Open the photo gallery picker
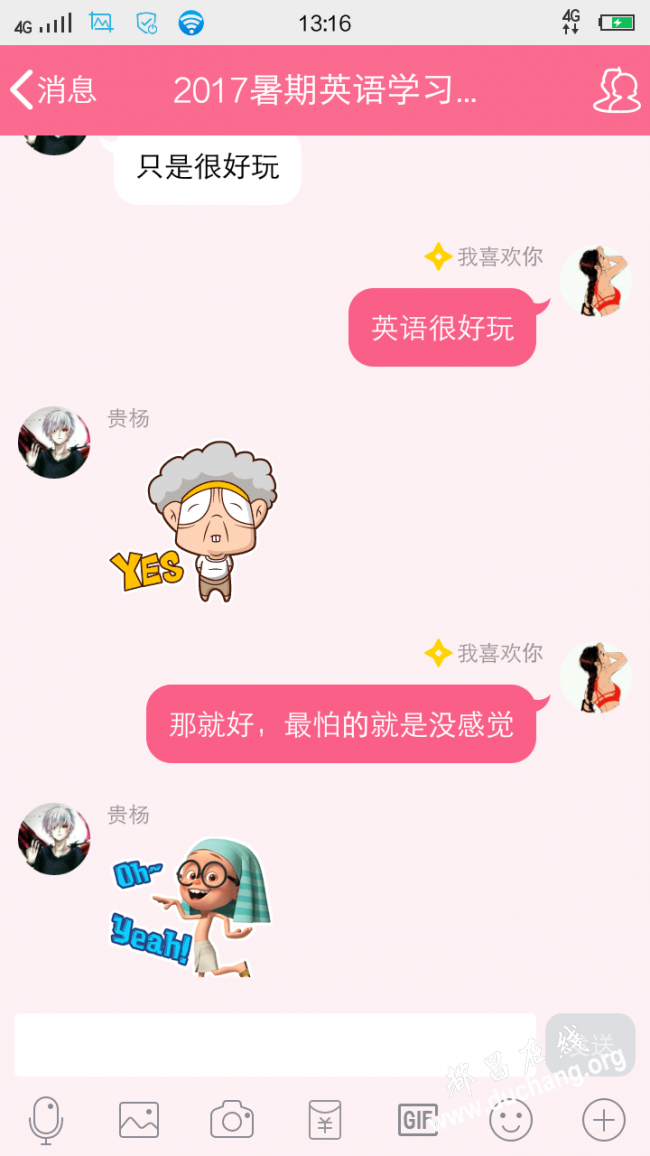Viewport: 650px width, 1156px height. coord(139,1120)
